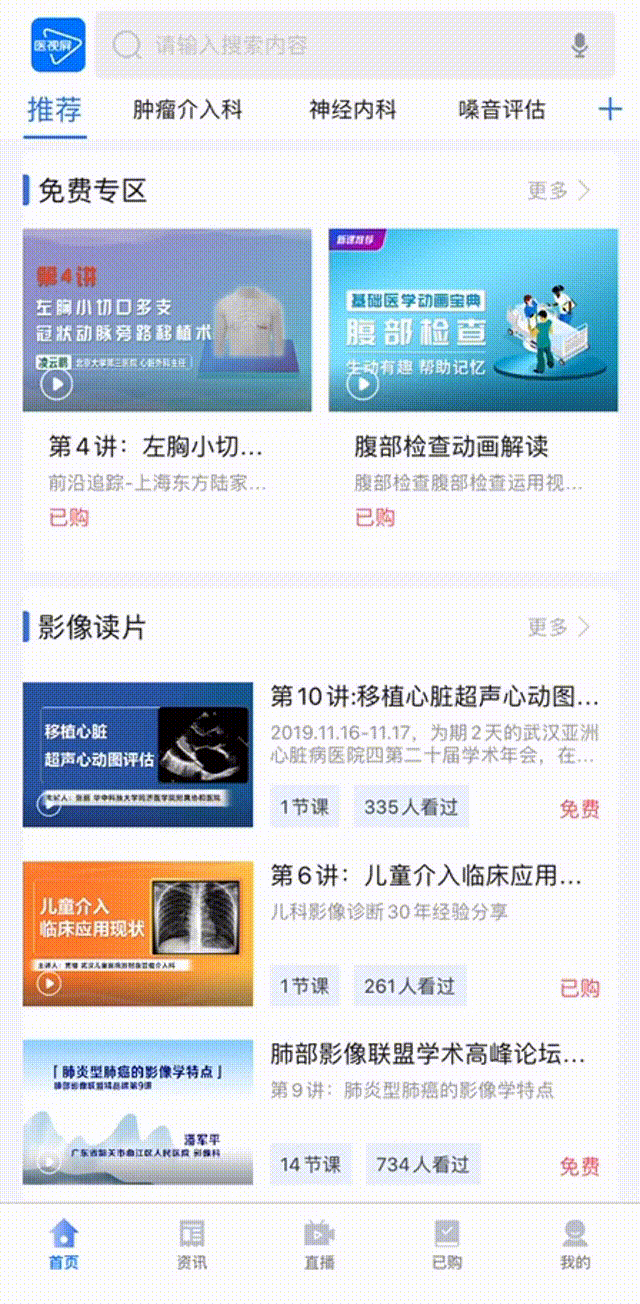Open the 直播 tab
The width and height of the screenshot is (640, 1304).
click(x=320, y=1244)
